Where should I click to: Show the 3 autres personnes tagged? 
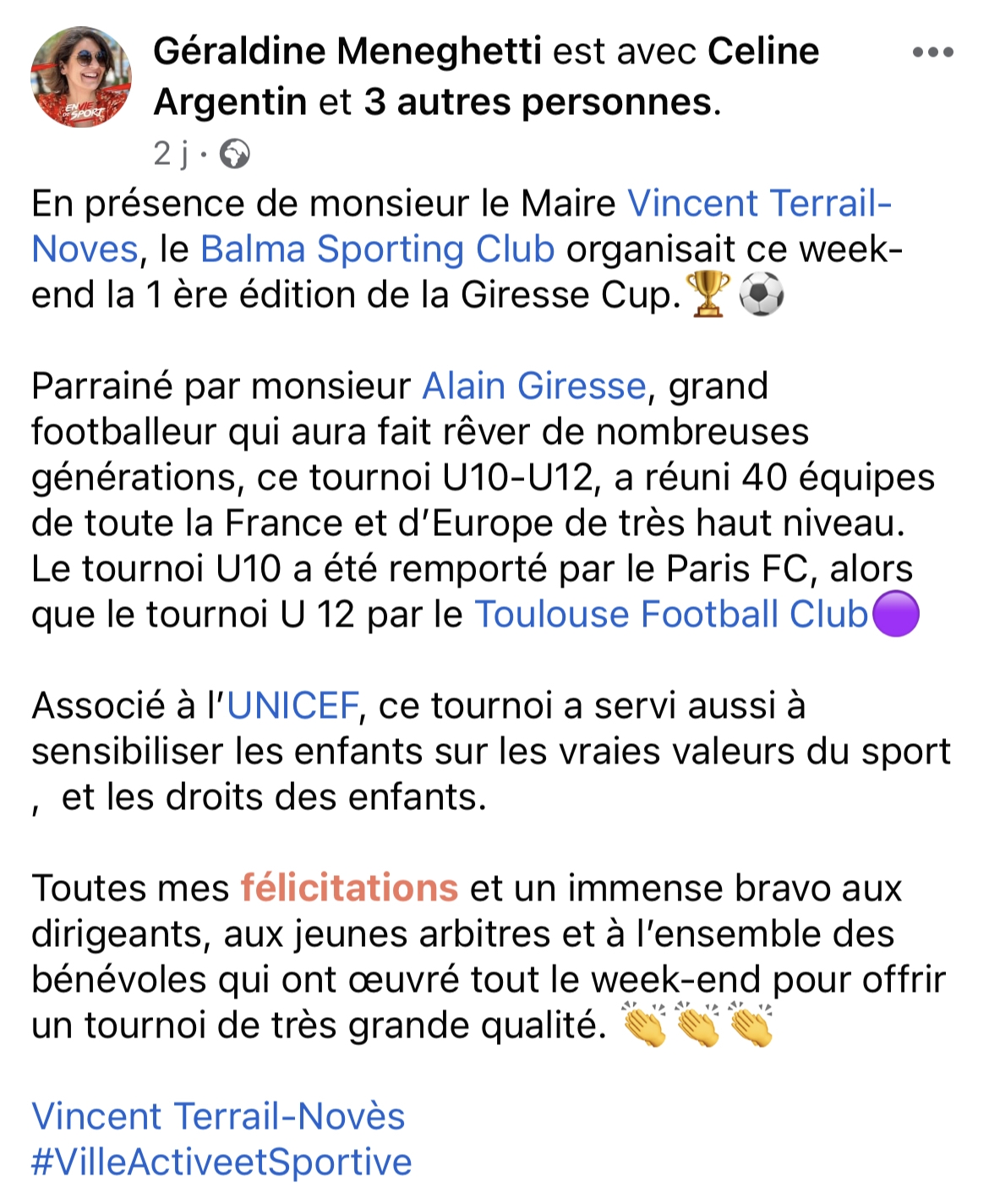tap(538, 102)
